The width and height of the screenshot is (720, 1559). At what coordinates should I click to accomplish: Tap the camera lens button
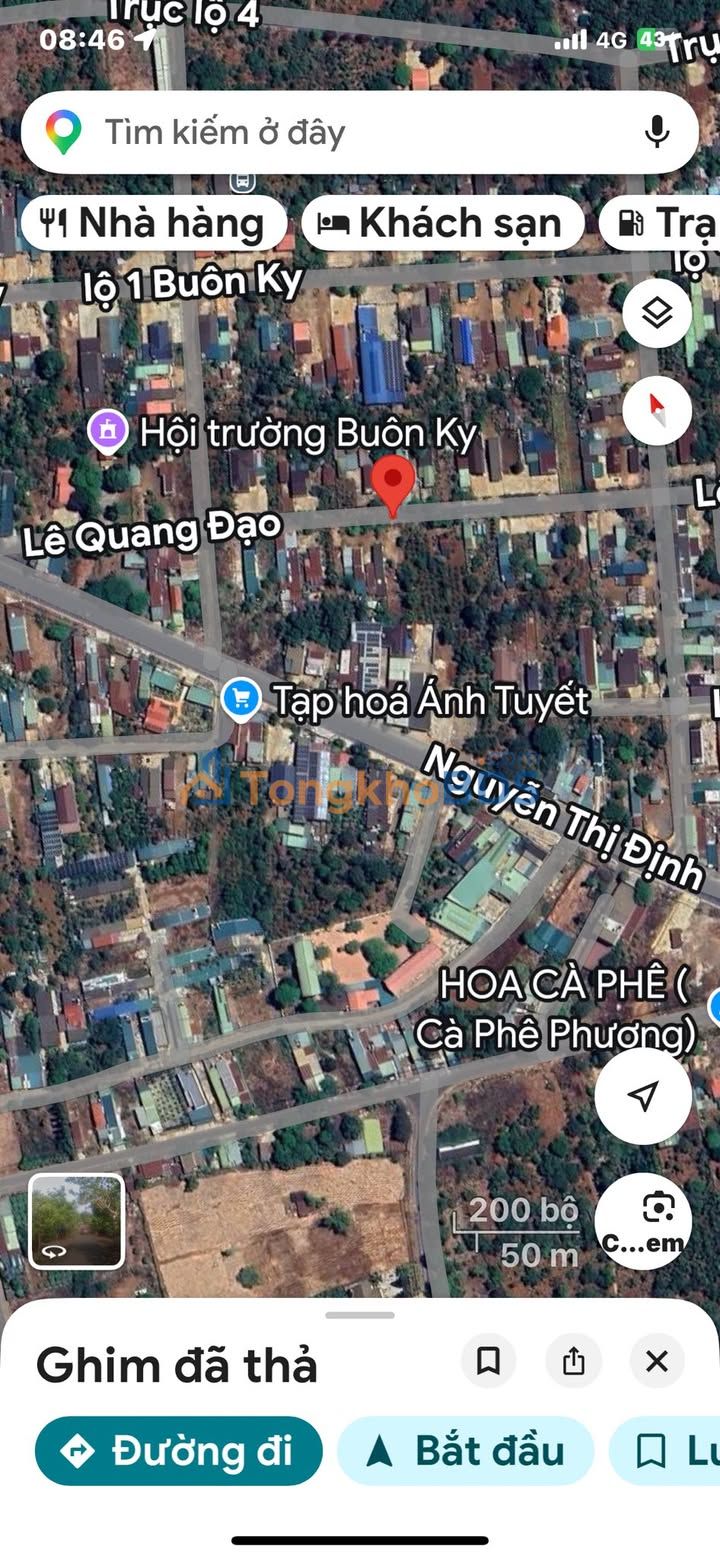click(643, 1221)
